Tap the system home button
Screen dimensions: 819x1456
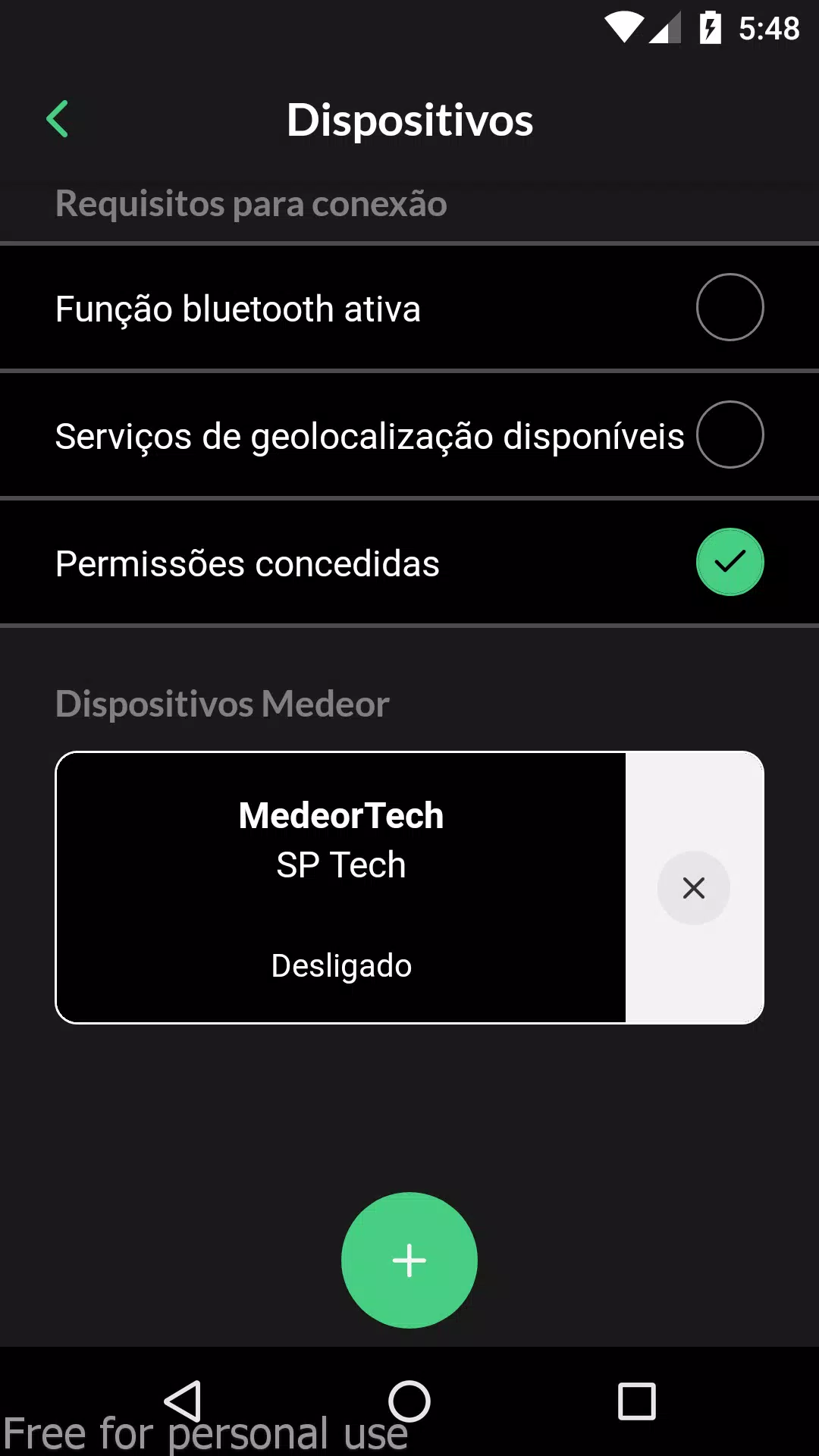pyautogui.click(x=409, y=1401)
